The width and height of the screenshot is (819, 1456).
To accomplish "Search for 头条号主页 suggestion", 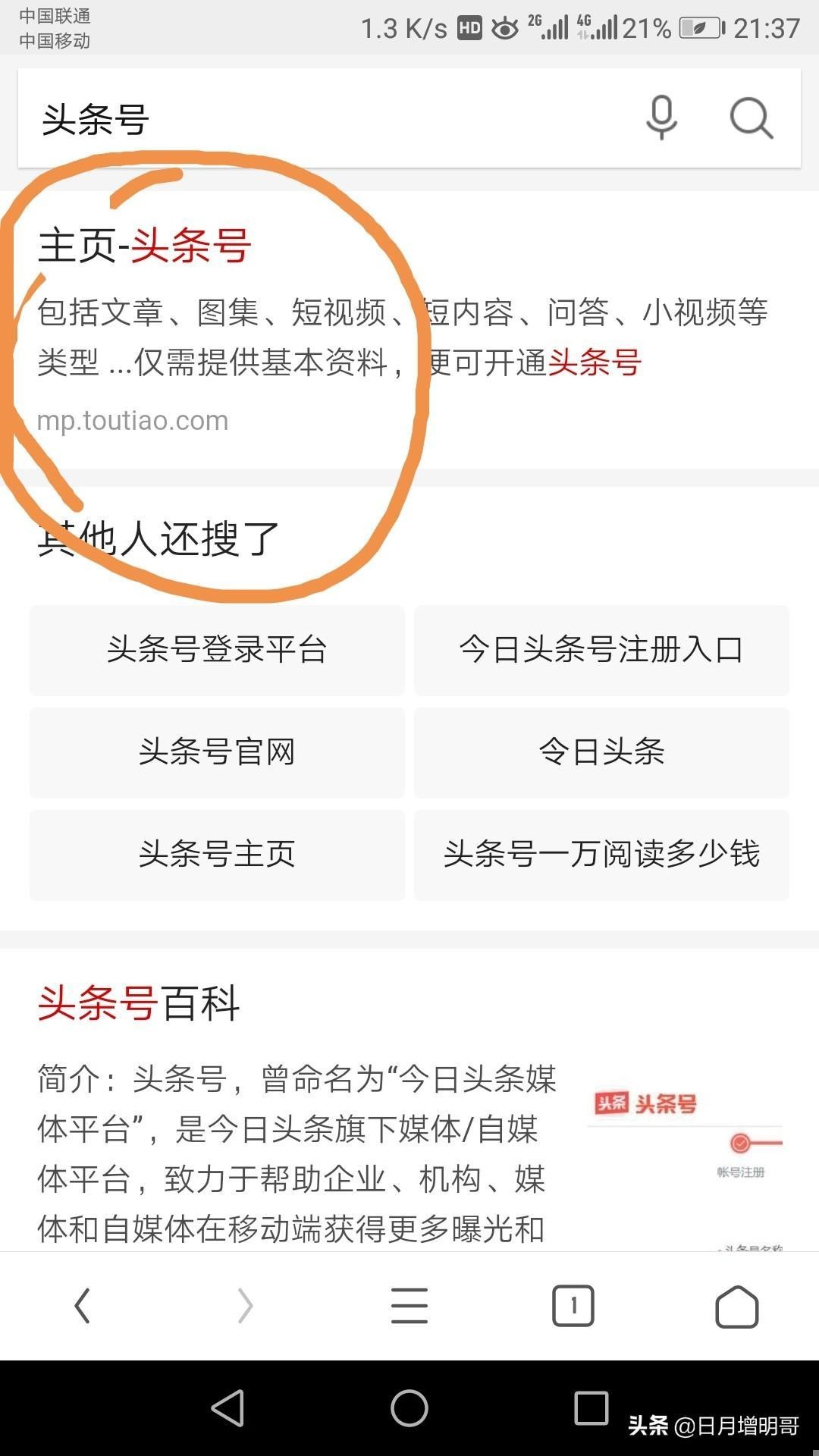I will click(x=217, y=855).
